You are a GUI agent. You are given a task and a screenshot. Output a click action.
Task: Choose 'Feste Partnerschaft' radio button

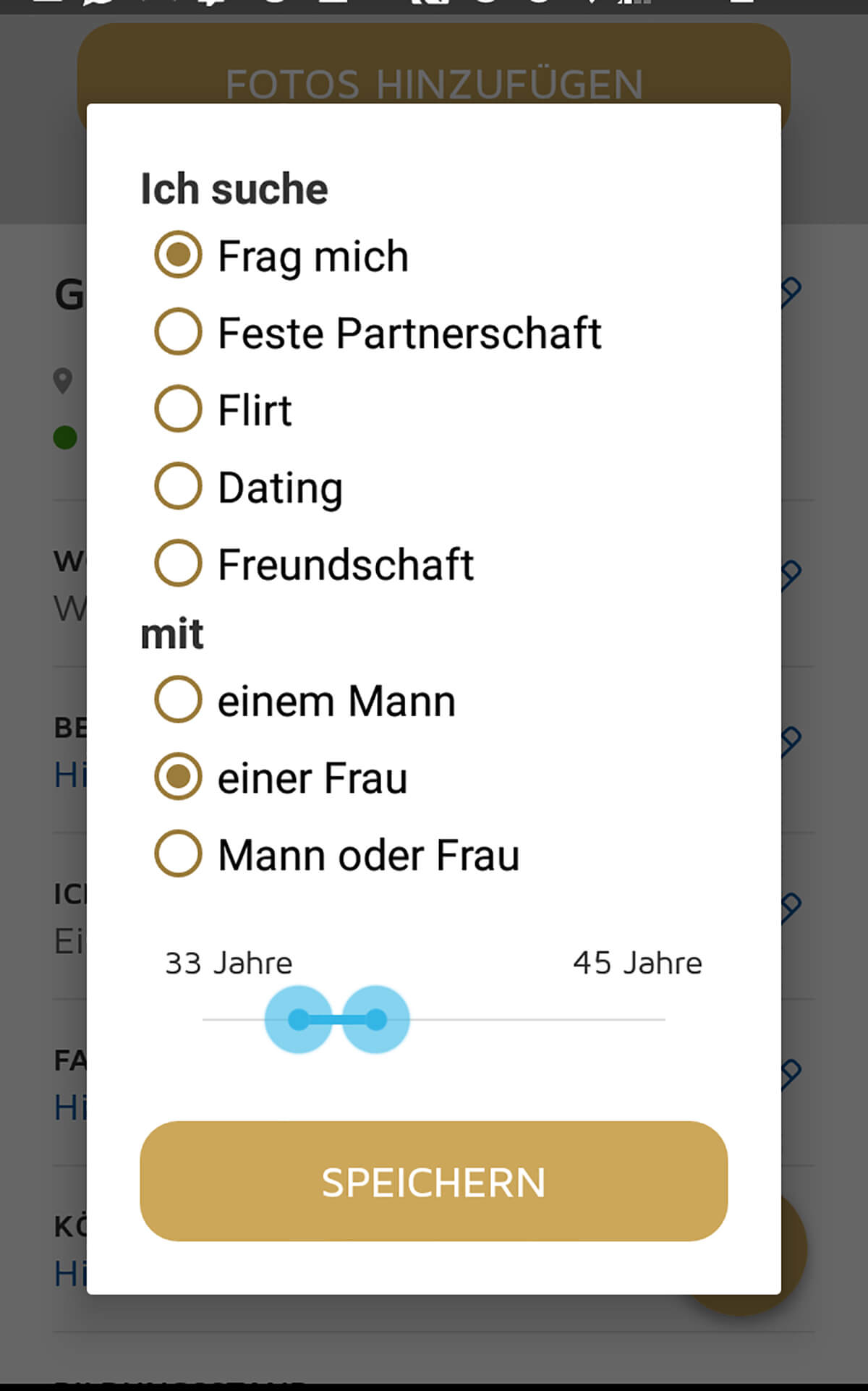click(178, 332)
